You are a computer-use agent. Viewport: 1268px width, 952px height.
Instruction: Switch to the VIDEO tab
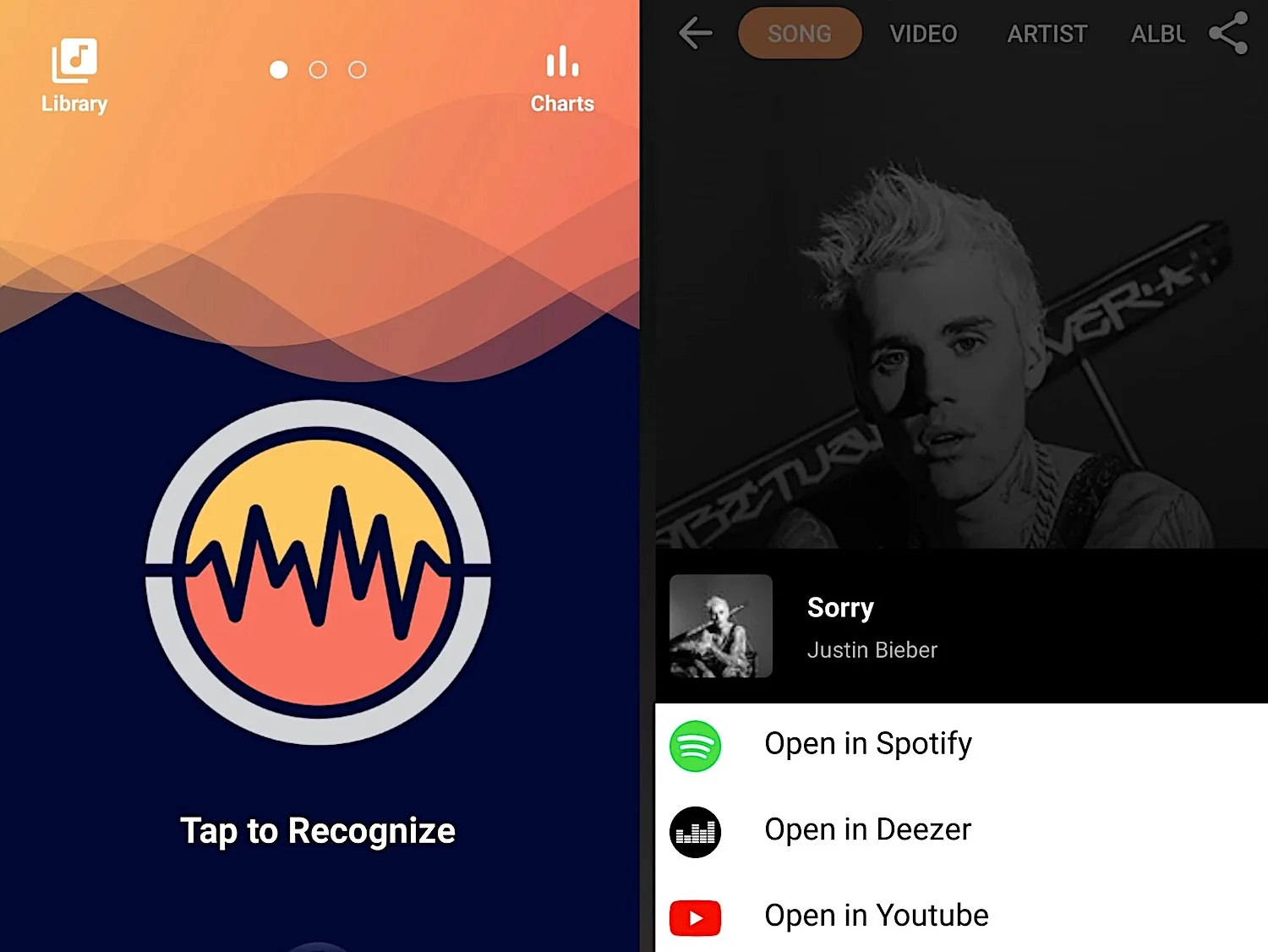[923, 34]
